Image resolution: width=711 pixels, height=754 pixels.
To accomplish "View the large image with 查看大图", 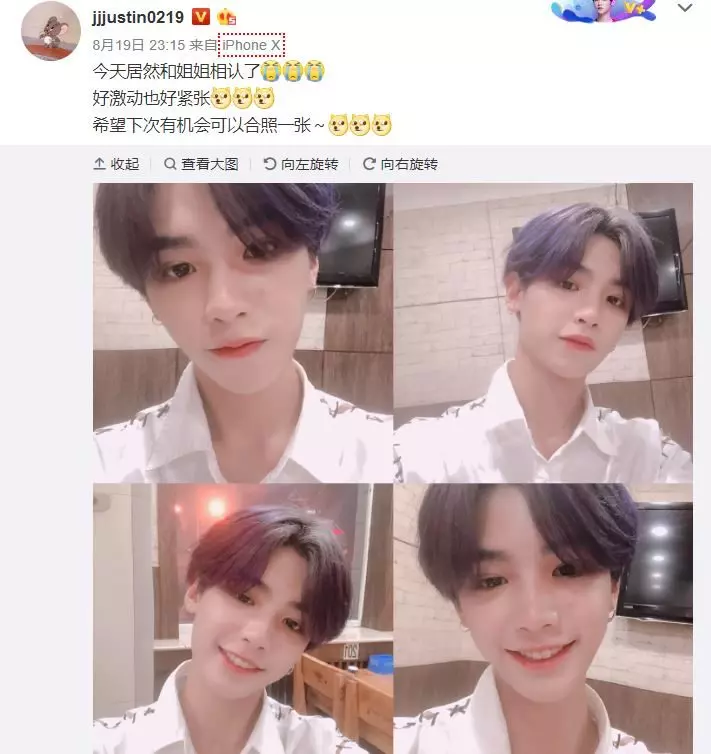I will 201,164.
